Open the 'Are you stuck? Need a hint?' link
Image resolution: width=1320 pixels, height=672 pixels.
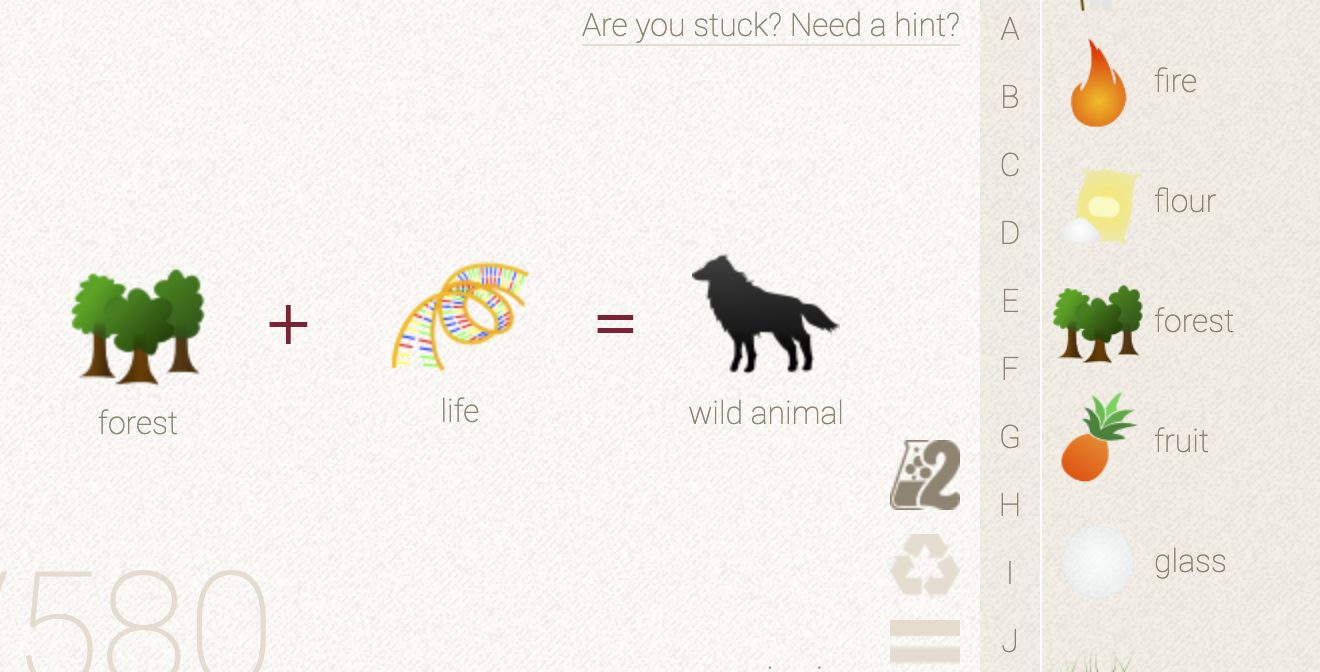(770, 25)
